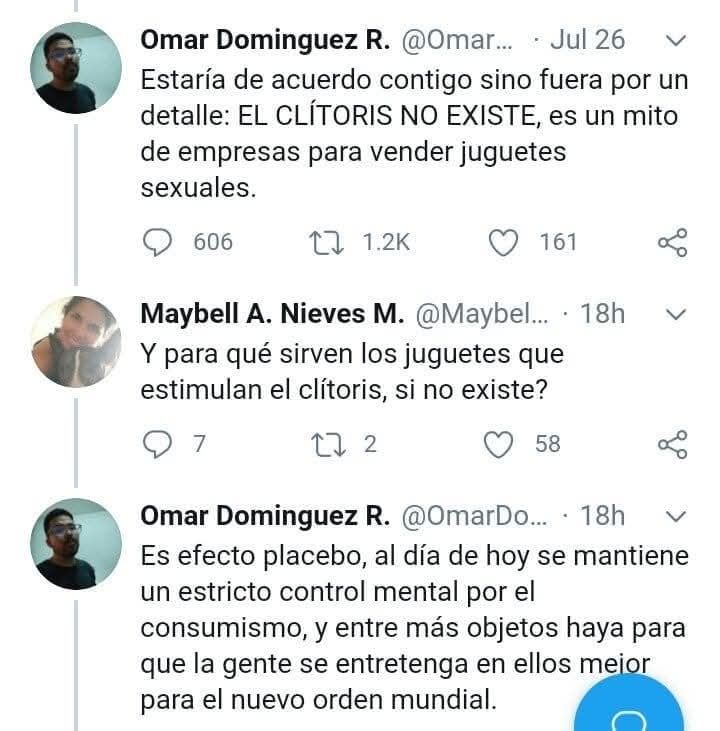Open Omar's profile picture on the Jul 26 tweet
Image resolution: width=720 pixels, height=731 pixels.
click(x=76, y=68)
